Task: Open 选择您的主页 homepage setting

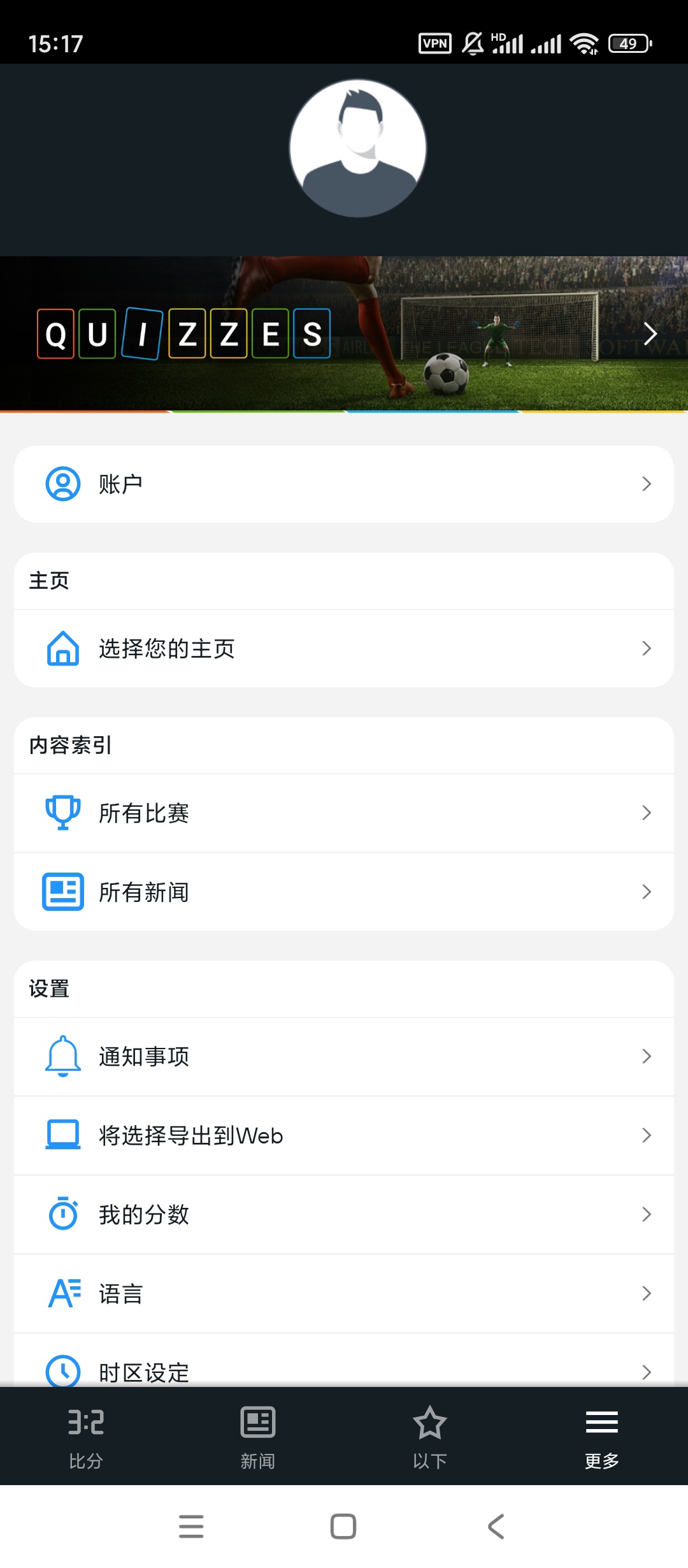Action: (x=344, y=649)
